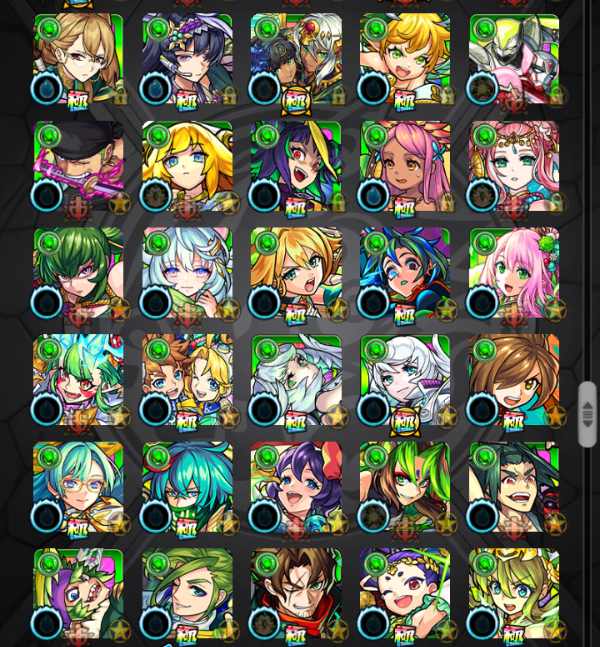Choose the brown-haired man with facial scar
This screenshot has width=600, height=647.
click(296, 594)
